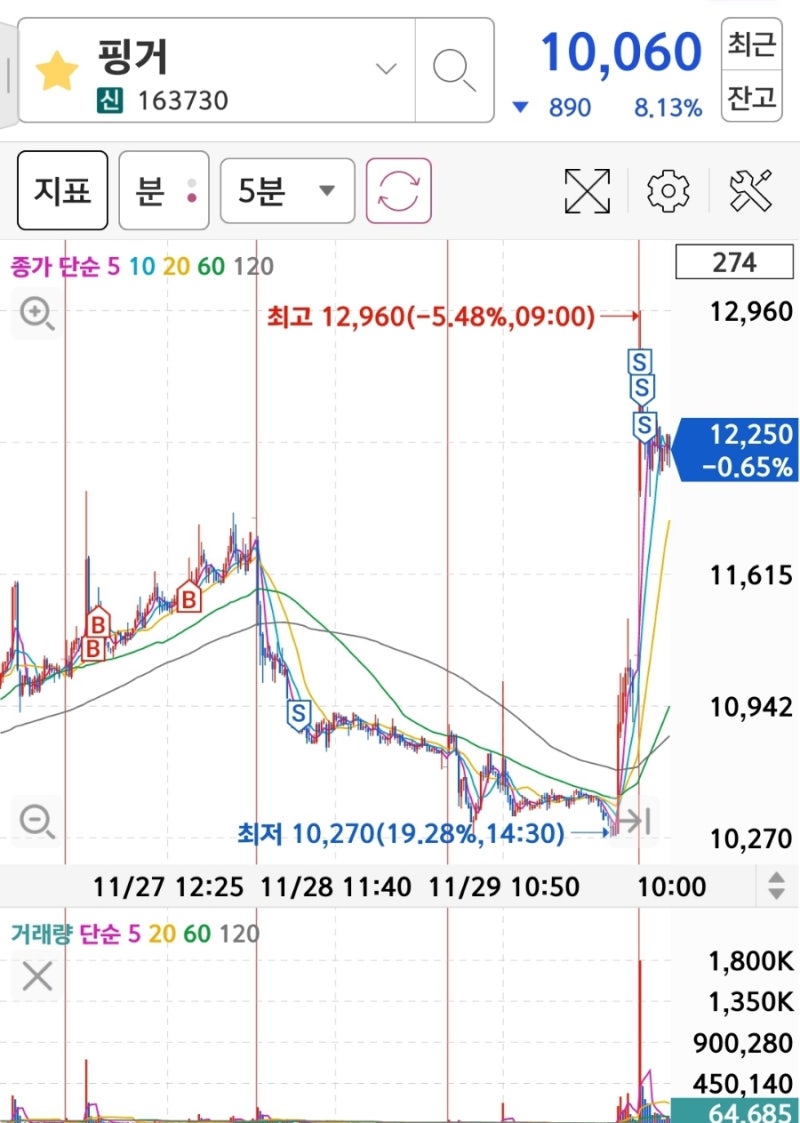The width and height of the screenshot is (800, 1123).
Task: Remove volume indicator with the X icon
Action: [x=36, y=977]
